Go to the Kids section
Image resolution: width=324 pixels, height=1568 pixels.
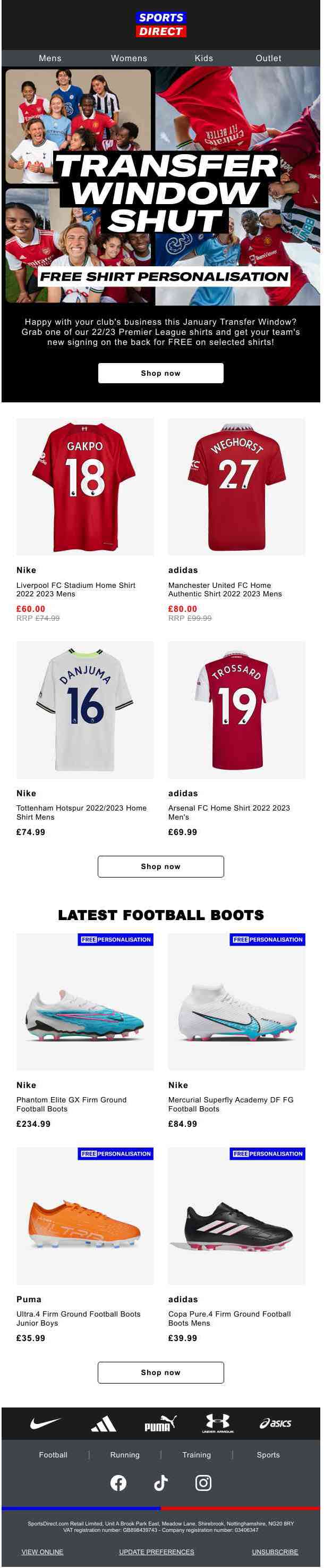pyautogui.click(x=203, y=58)
